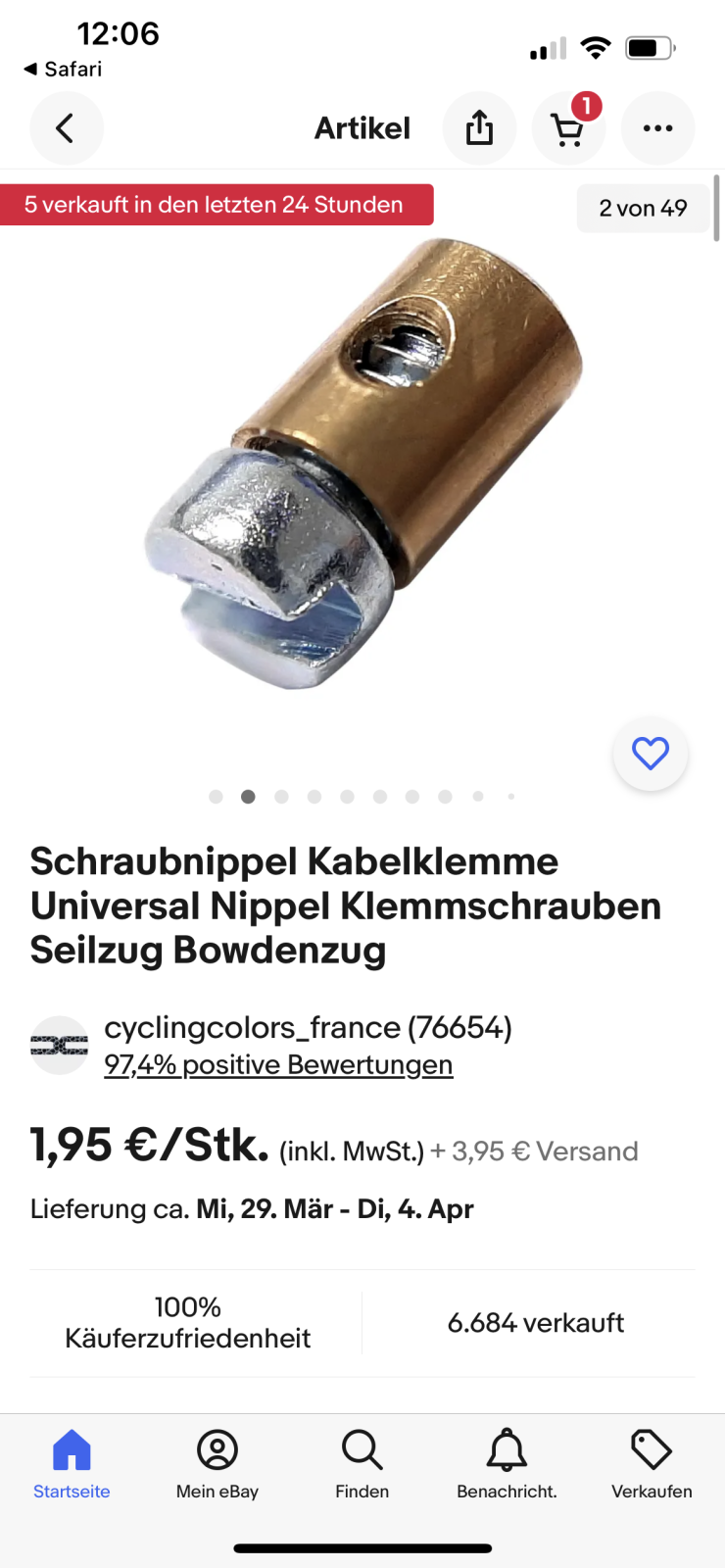Switch to the Verkaufen tab
This screenshot has height=1568, width=725.
click(652, 1464)
